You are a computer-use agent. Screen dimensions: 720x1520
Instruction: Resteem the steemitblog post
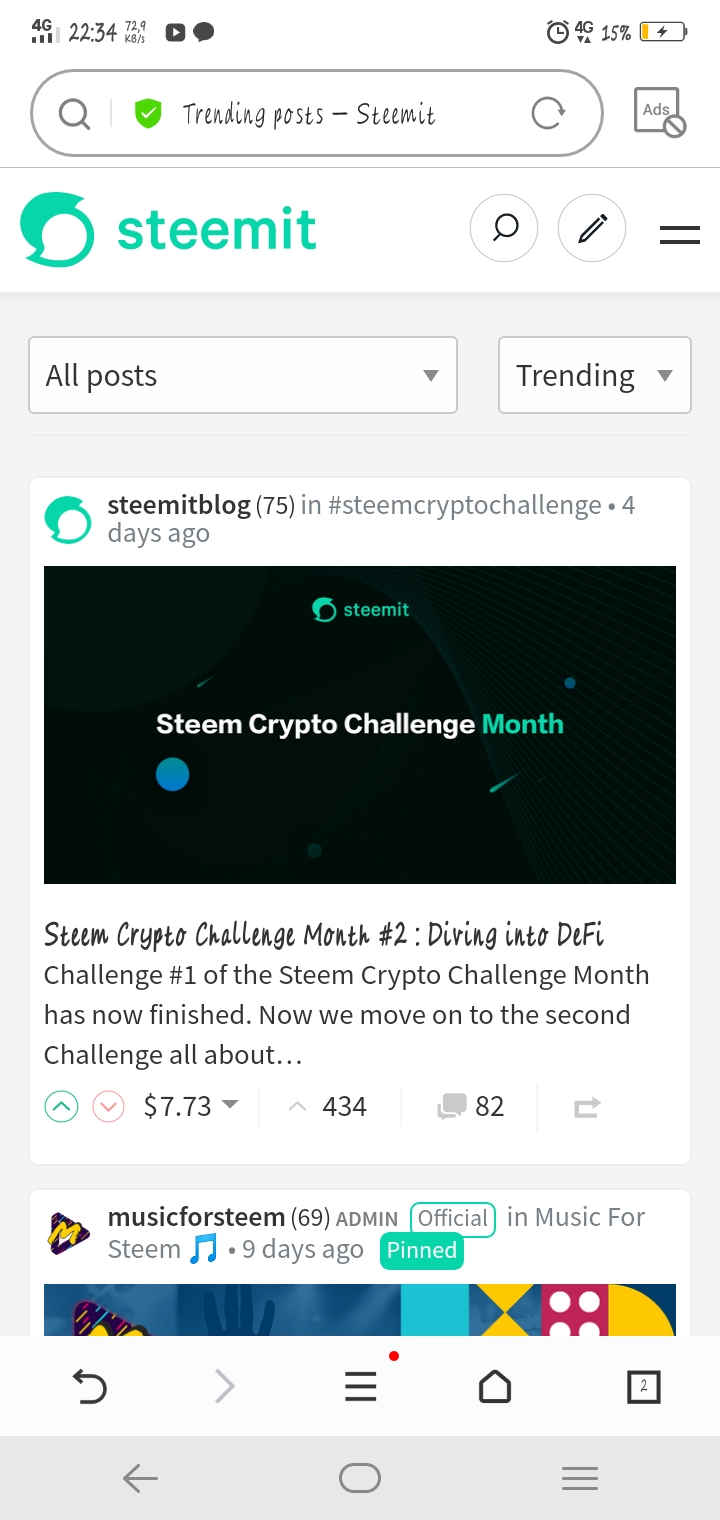pos(587,1106)
